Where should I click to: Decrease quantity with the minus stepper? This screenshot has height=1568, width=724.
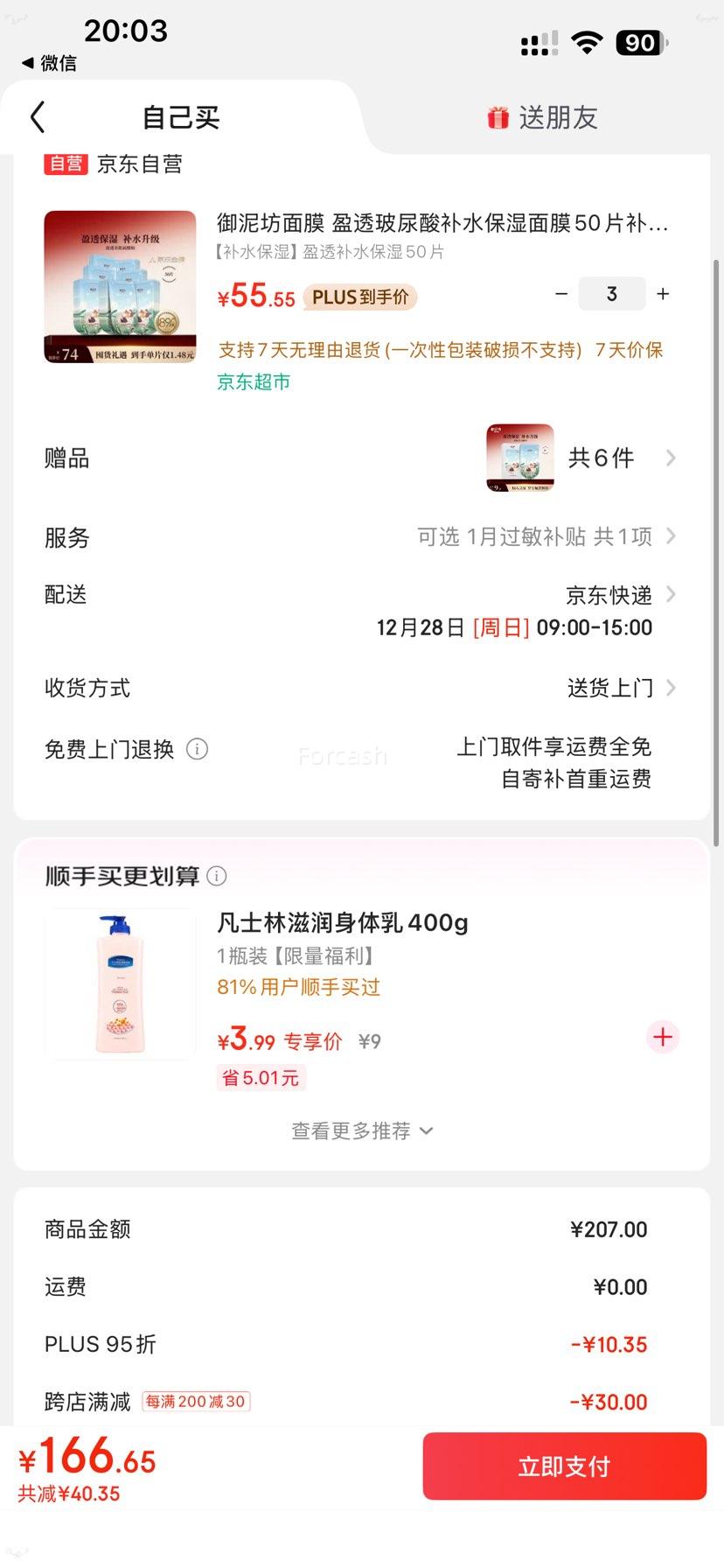[x=561, y=294]
